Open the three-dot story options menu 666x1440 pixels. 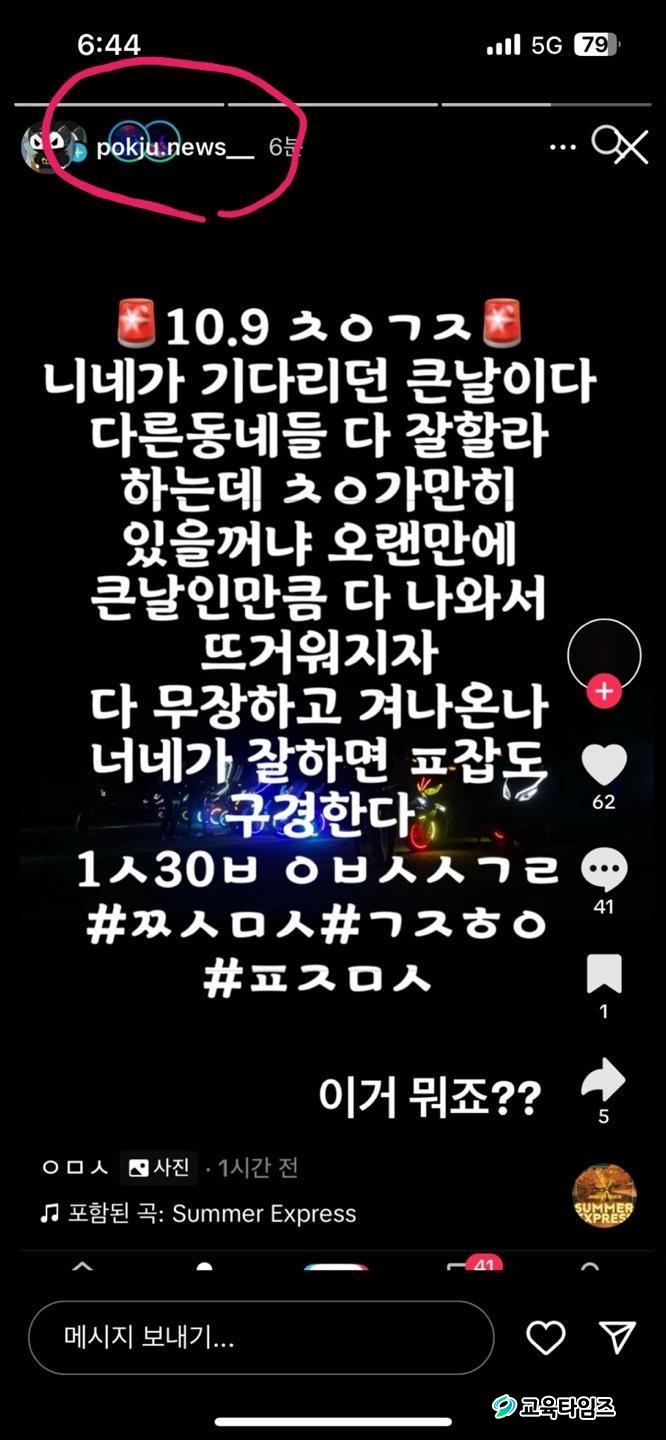tap(563, 148)
